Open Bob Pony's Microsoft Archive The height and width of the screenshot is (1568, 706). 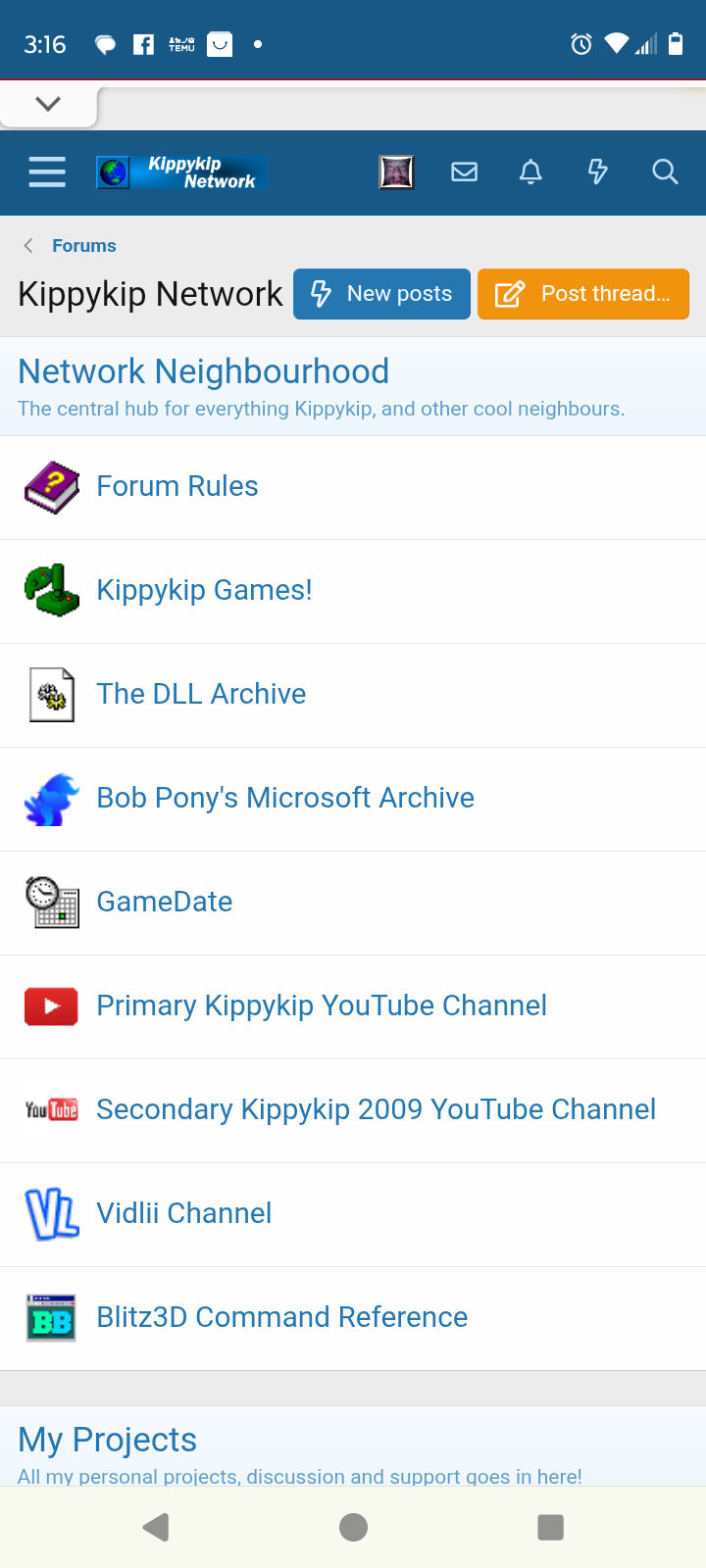pos(284,798)
